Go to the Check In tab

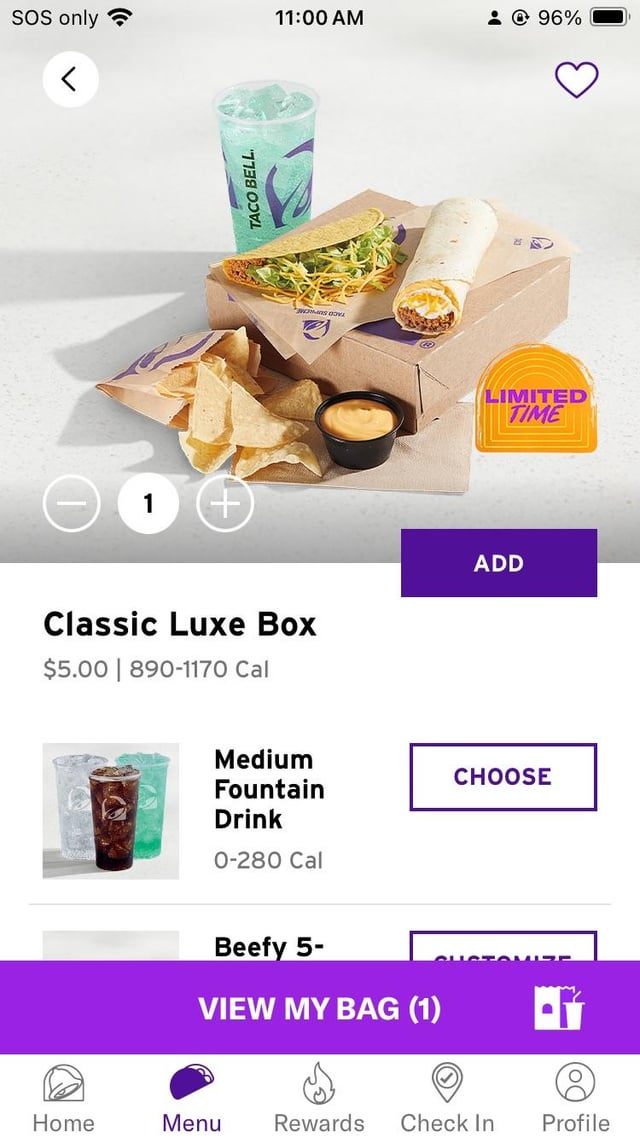447,1097
